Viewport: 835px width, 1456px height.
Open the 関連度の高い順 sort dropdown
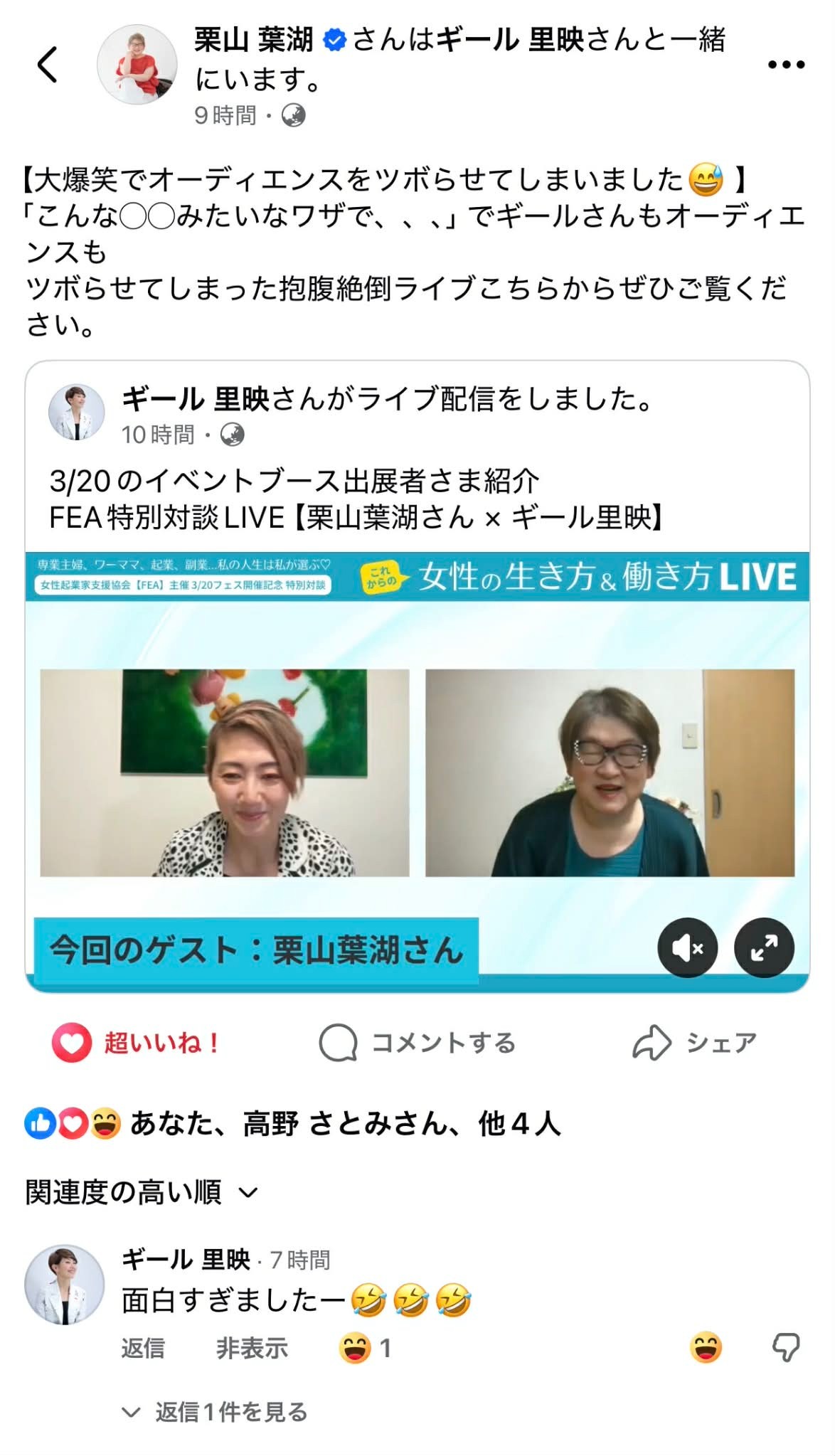click(141, 1193)
